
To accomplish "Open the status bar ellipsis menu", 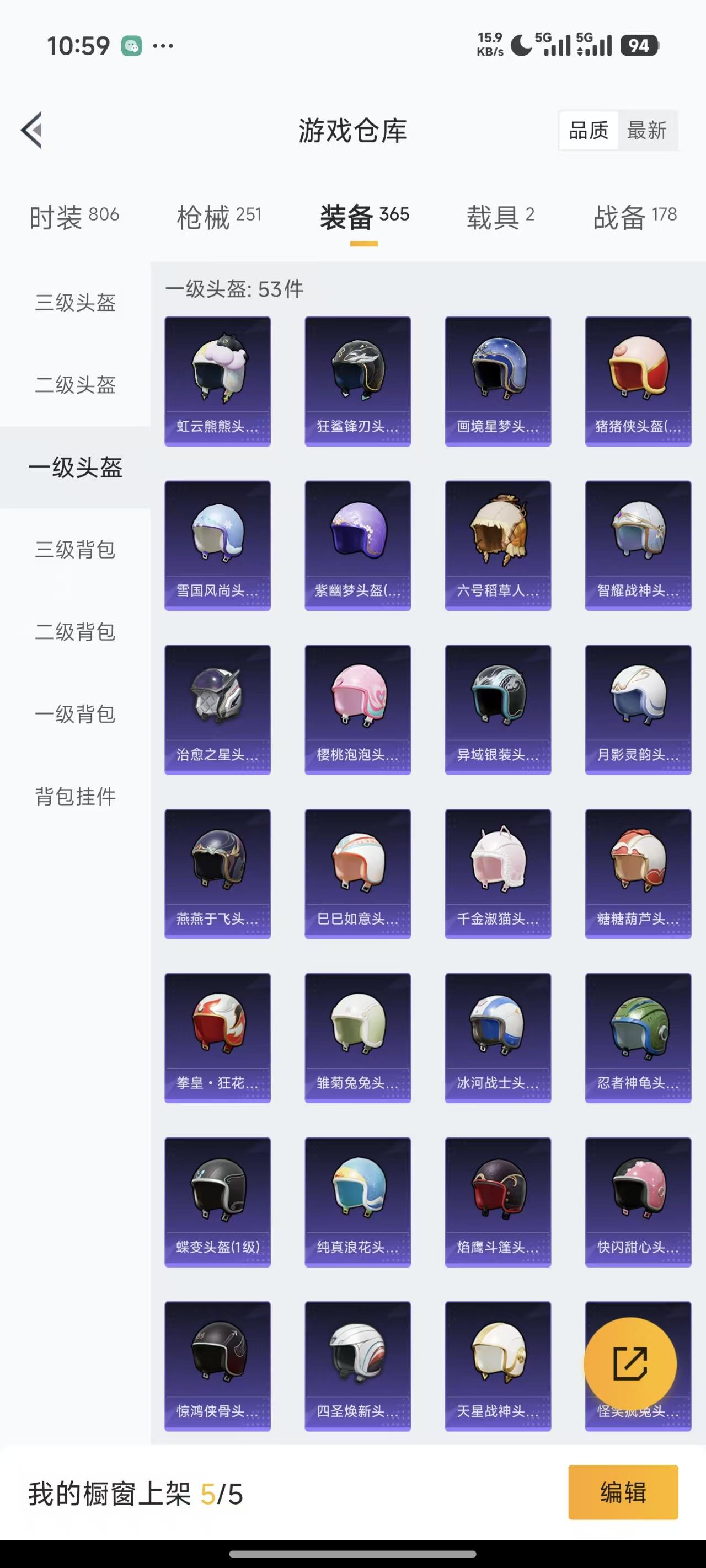I will tap(163, 45).
